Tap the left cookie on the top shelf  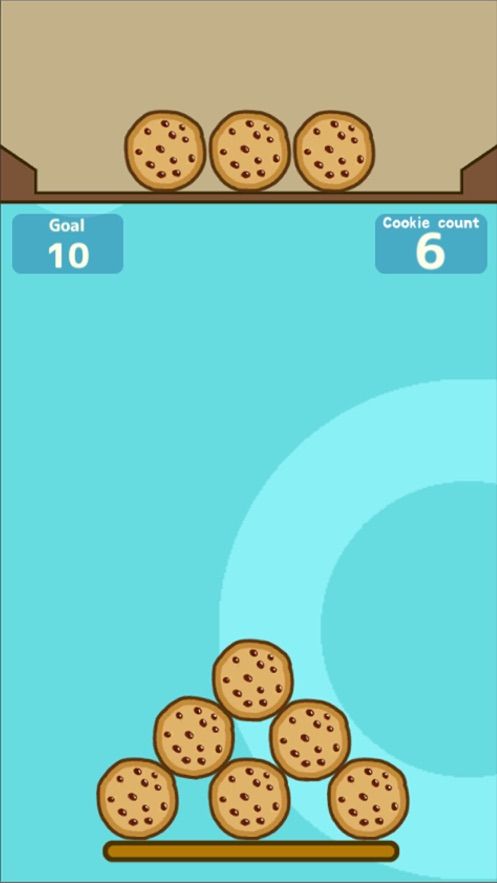point(165,151)
